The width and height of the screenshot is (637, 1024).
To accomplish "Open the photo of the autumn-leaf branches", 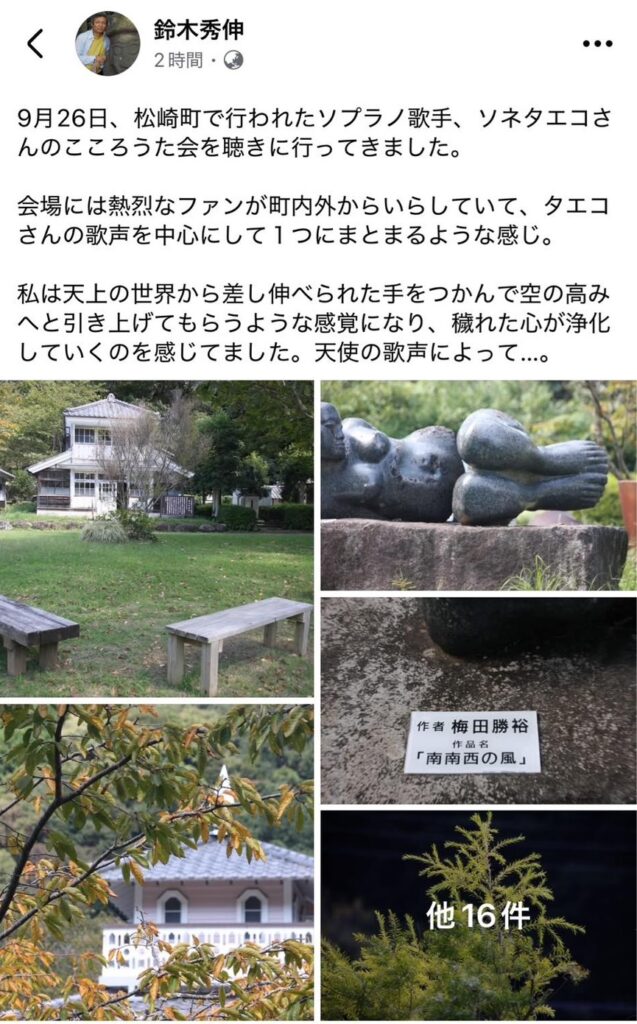I will [x=156, y=861].
